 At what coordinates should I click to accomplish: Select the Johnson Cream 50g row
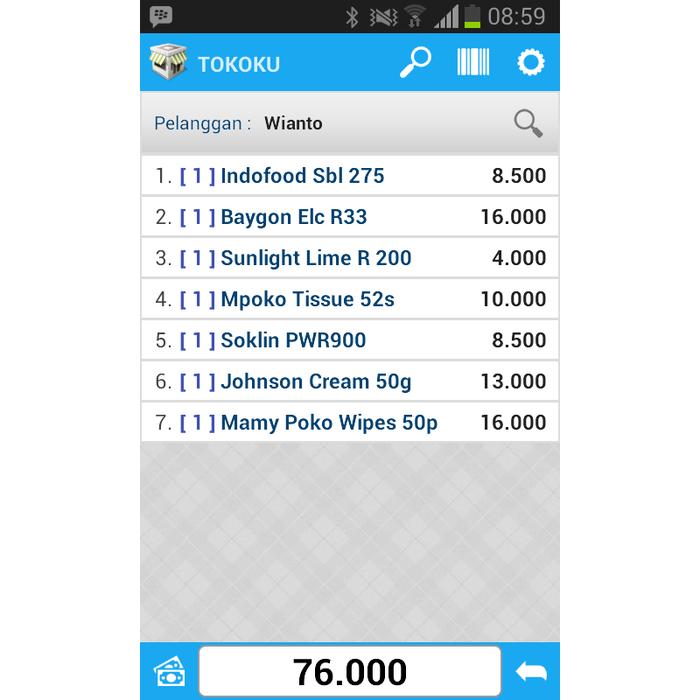[350, 381]
